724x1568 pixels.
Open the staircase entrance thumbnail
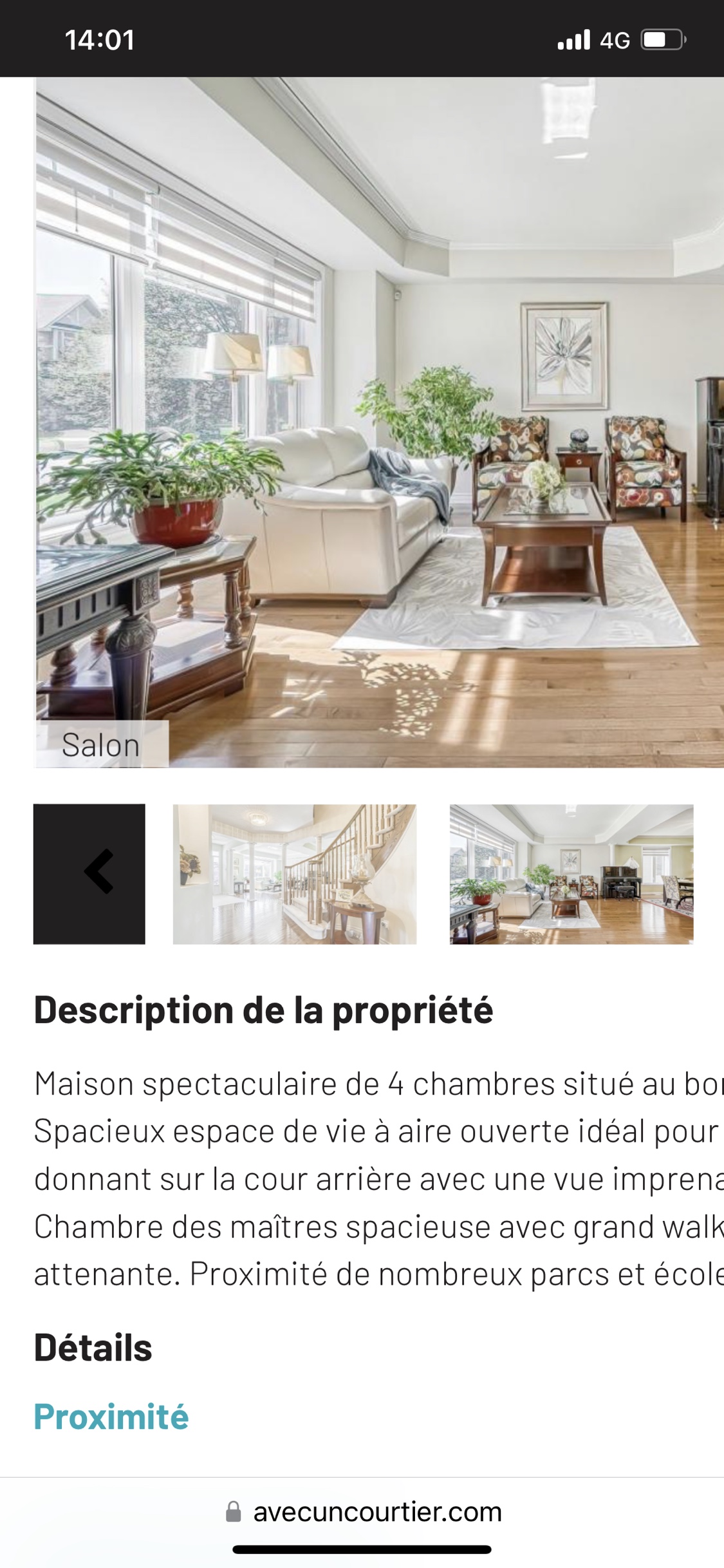295,873
